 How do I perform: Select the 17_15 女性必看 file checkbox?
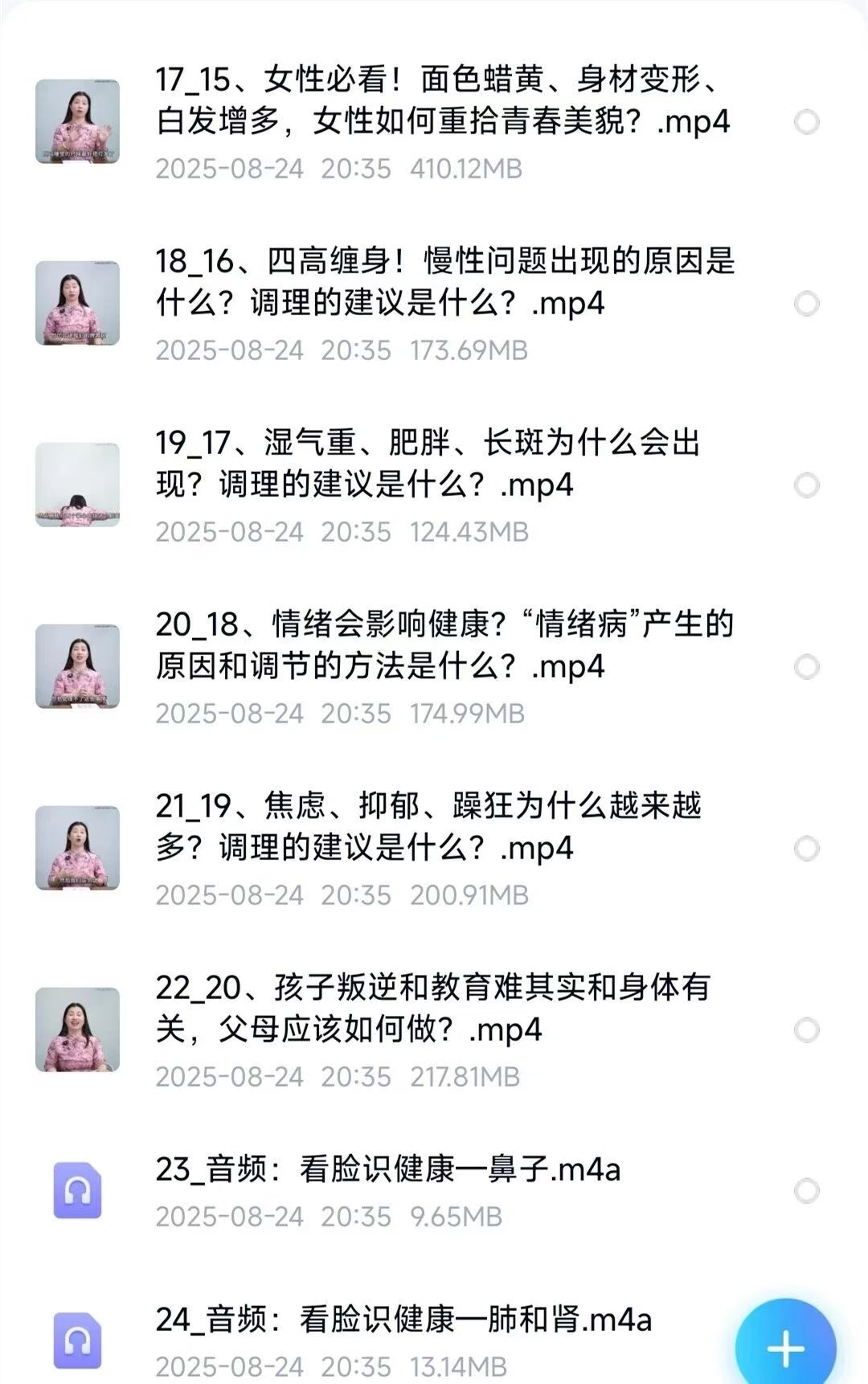806,122
